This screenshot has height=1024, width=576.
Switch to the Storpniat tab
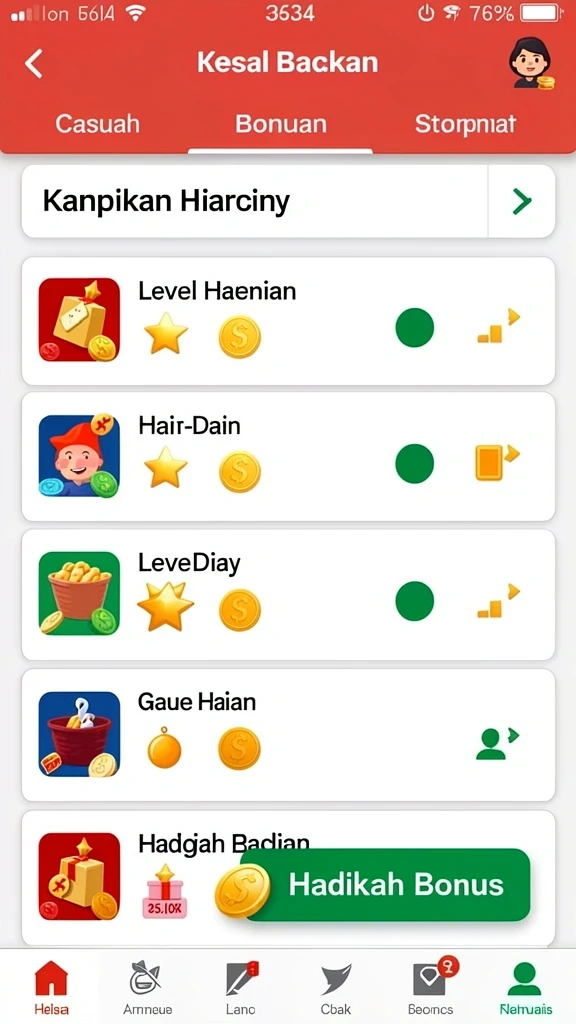click(x=466, y=123)
